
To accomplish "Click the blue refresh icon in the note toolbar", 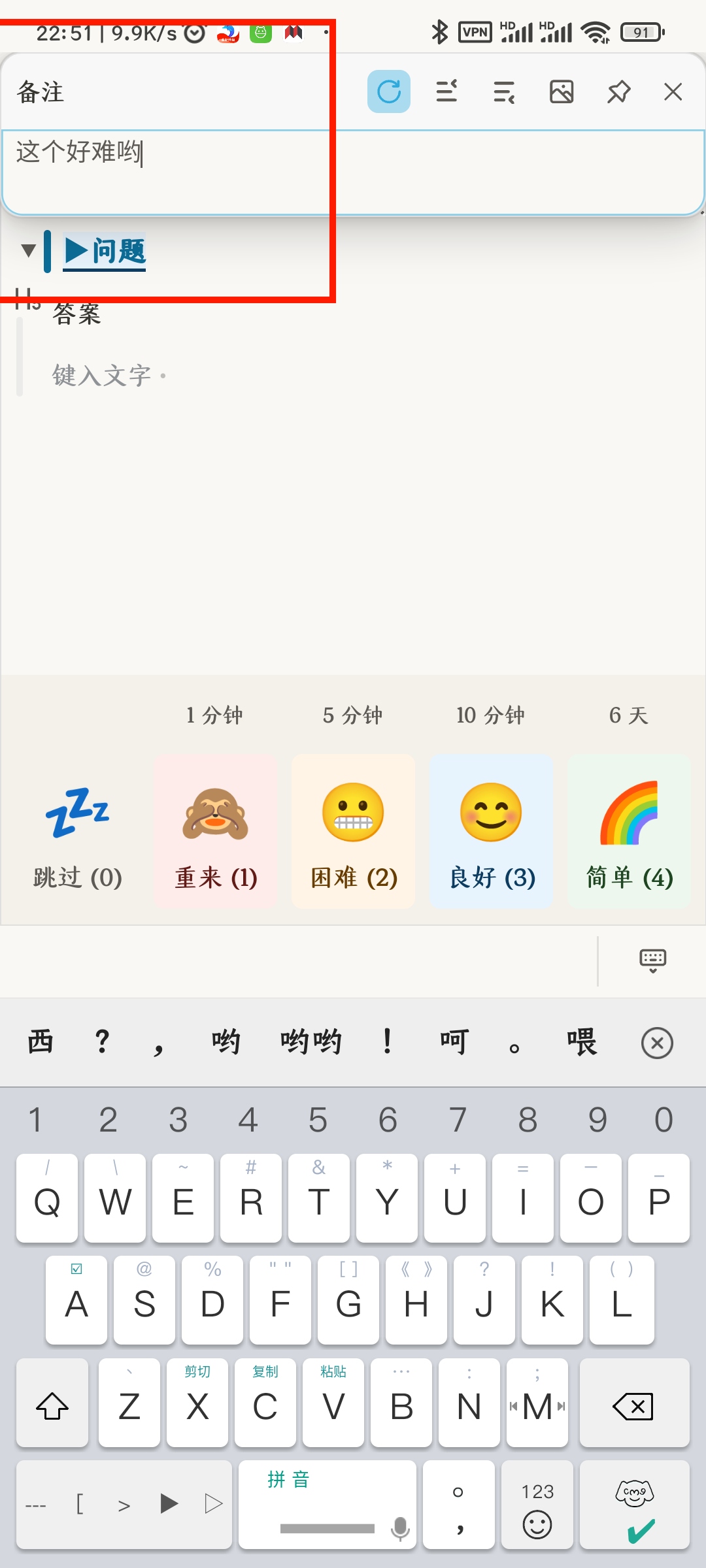I will click(x=389, y=92).
